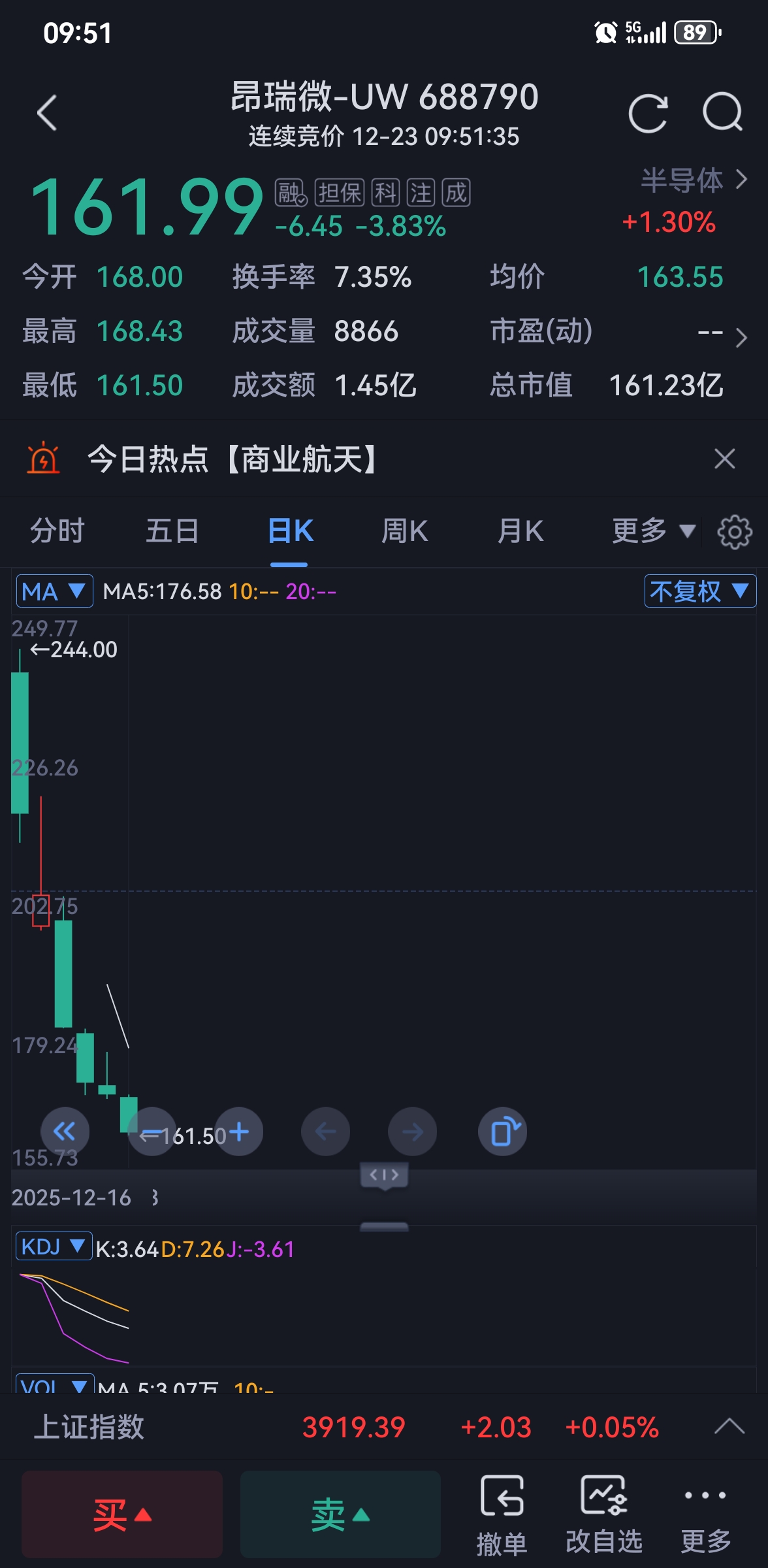
Task: Open the 更多 chart period dropdown
Action: (x=652, y=531)
